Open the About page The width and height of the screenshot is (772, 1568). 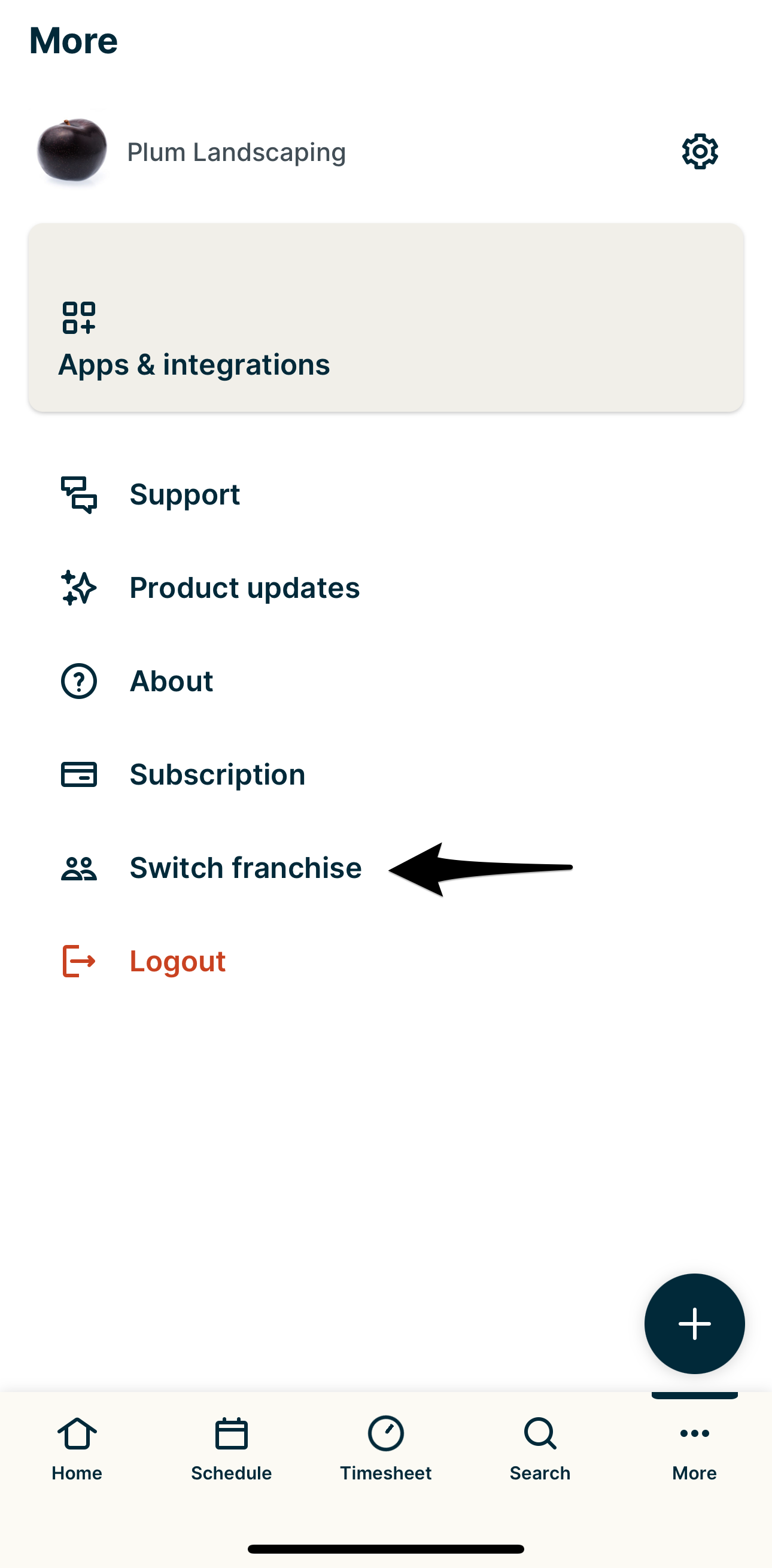(171, 681)
